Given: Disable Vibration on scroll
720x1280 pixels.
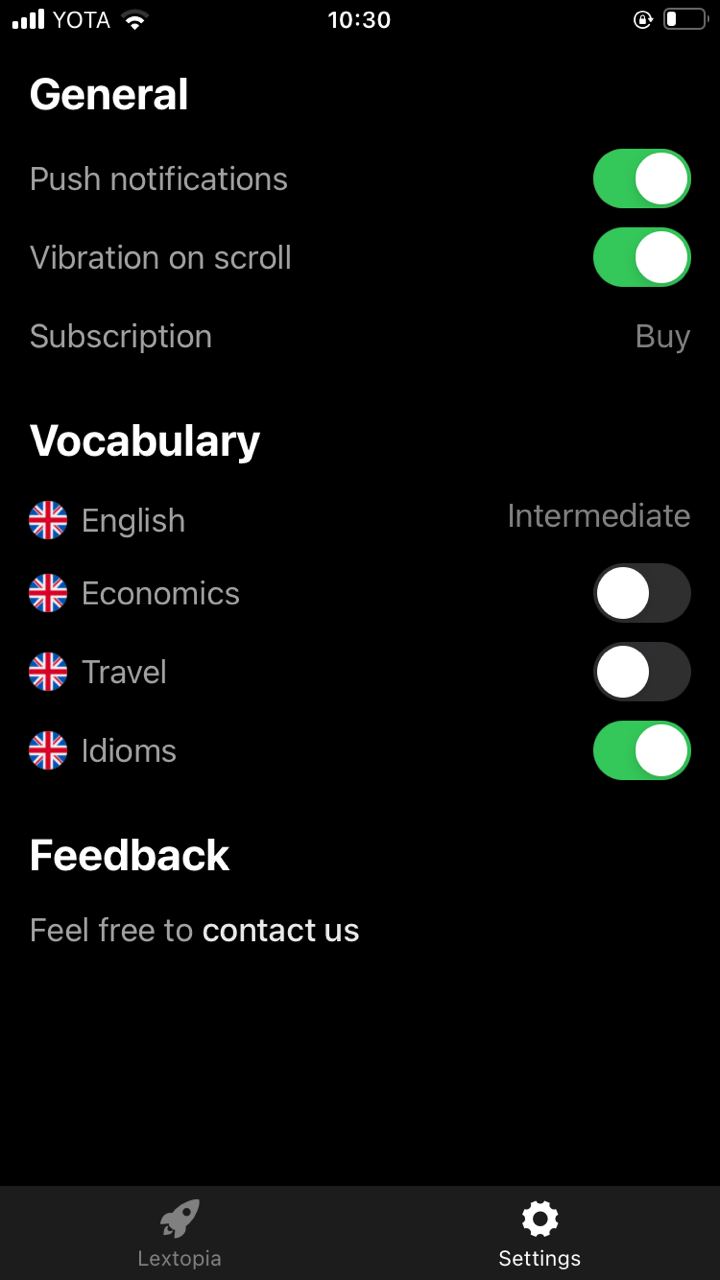Looking at the screenshot, I should (641, 258).
